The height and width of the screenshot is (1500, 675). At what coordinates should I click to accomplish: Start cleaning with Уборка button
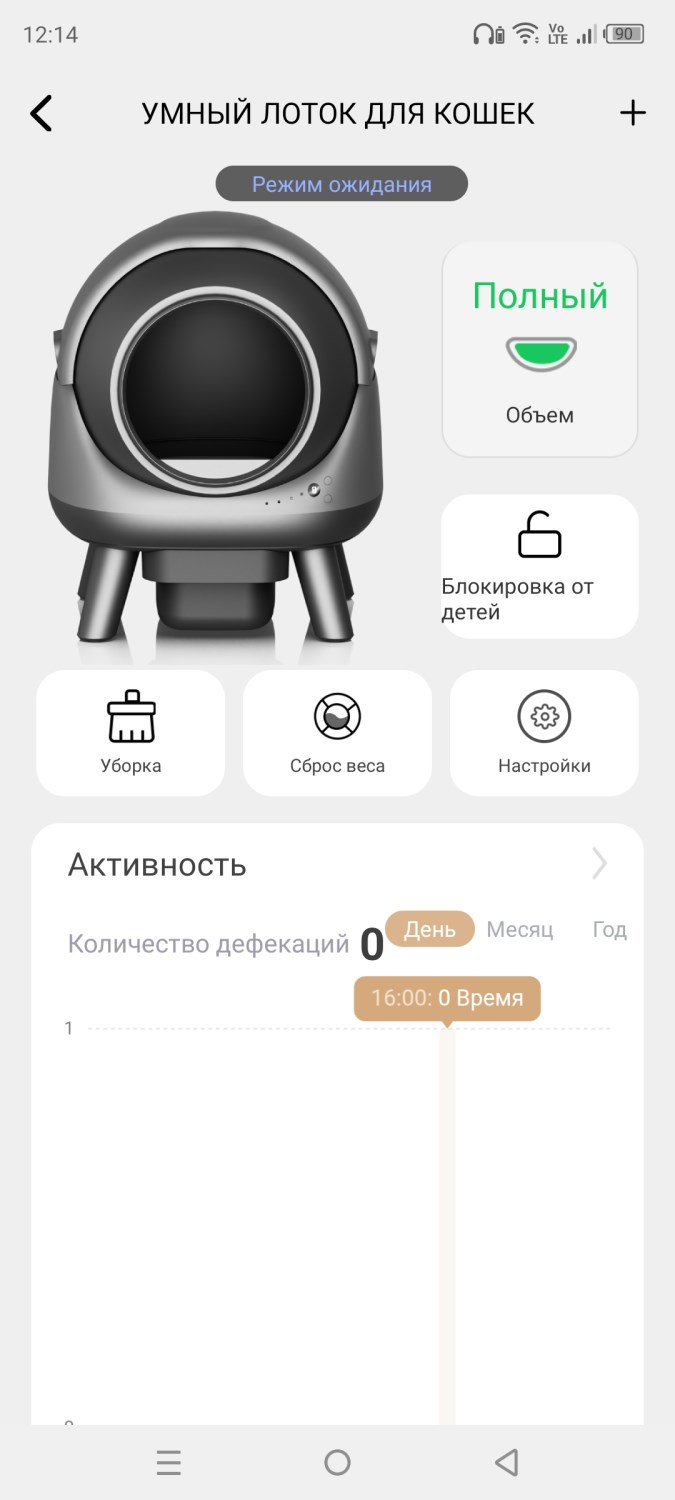click(131, 732)
